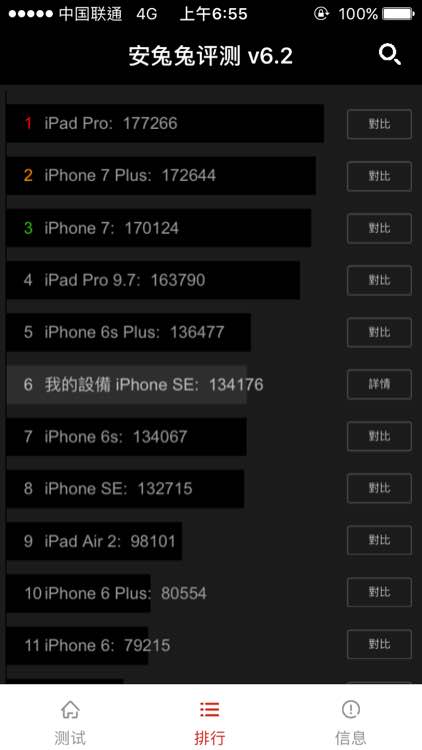Compare with iPhone 6 score 79215
This screenshot has height=750, width=422.
pyautogui.click(x=379, y=644)
